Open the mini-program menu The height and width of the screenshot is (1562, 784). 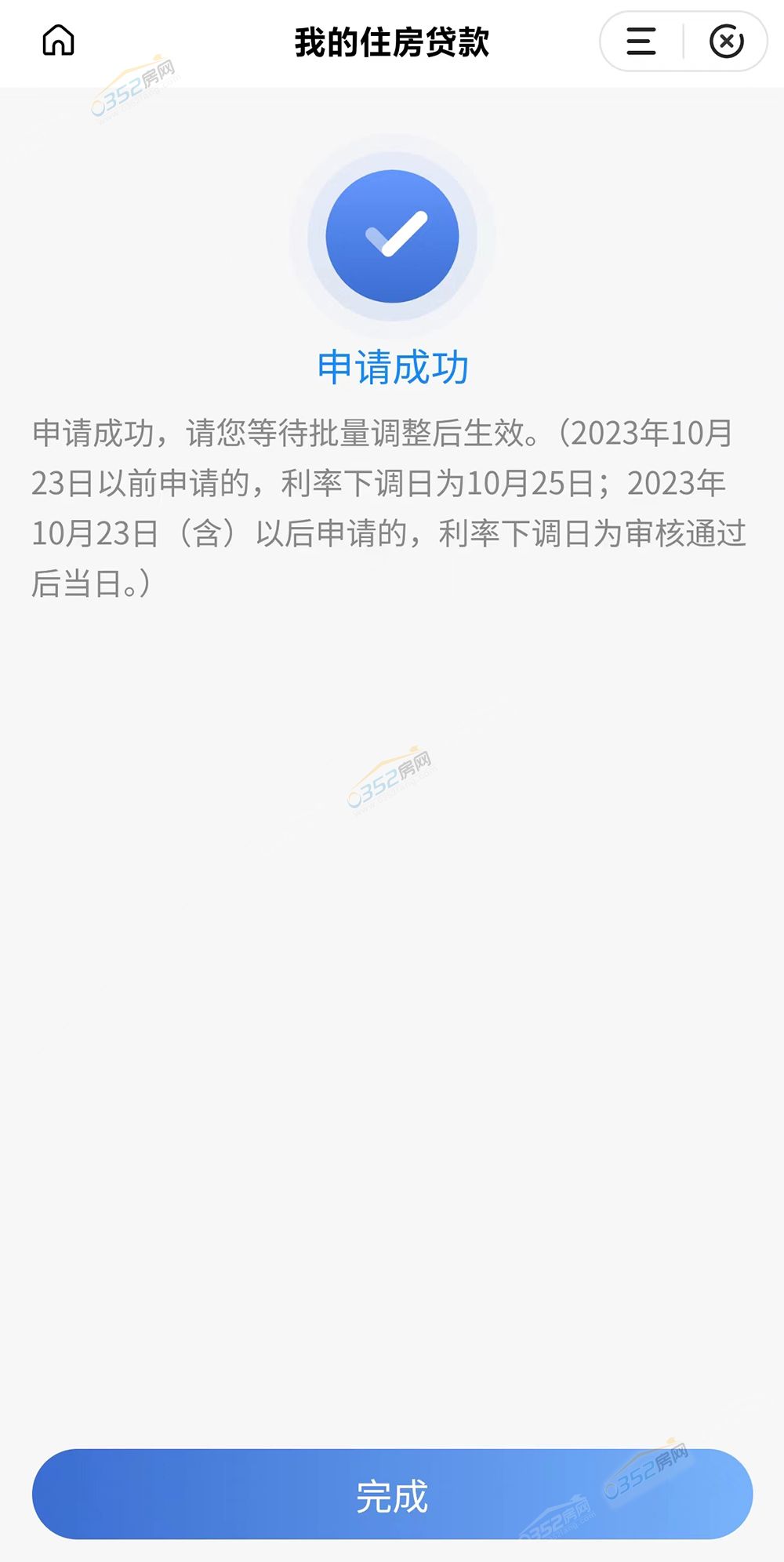(x=641, y=42)
